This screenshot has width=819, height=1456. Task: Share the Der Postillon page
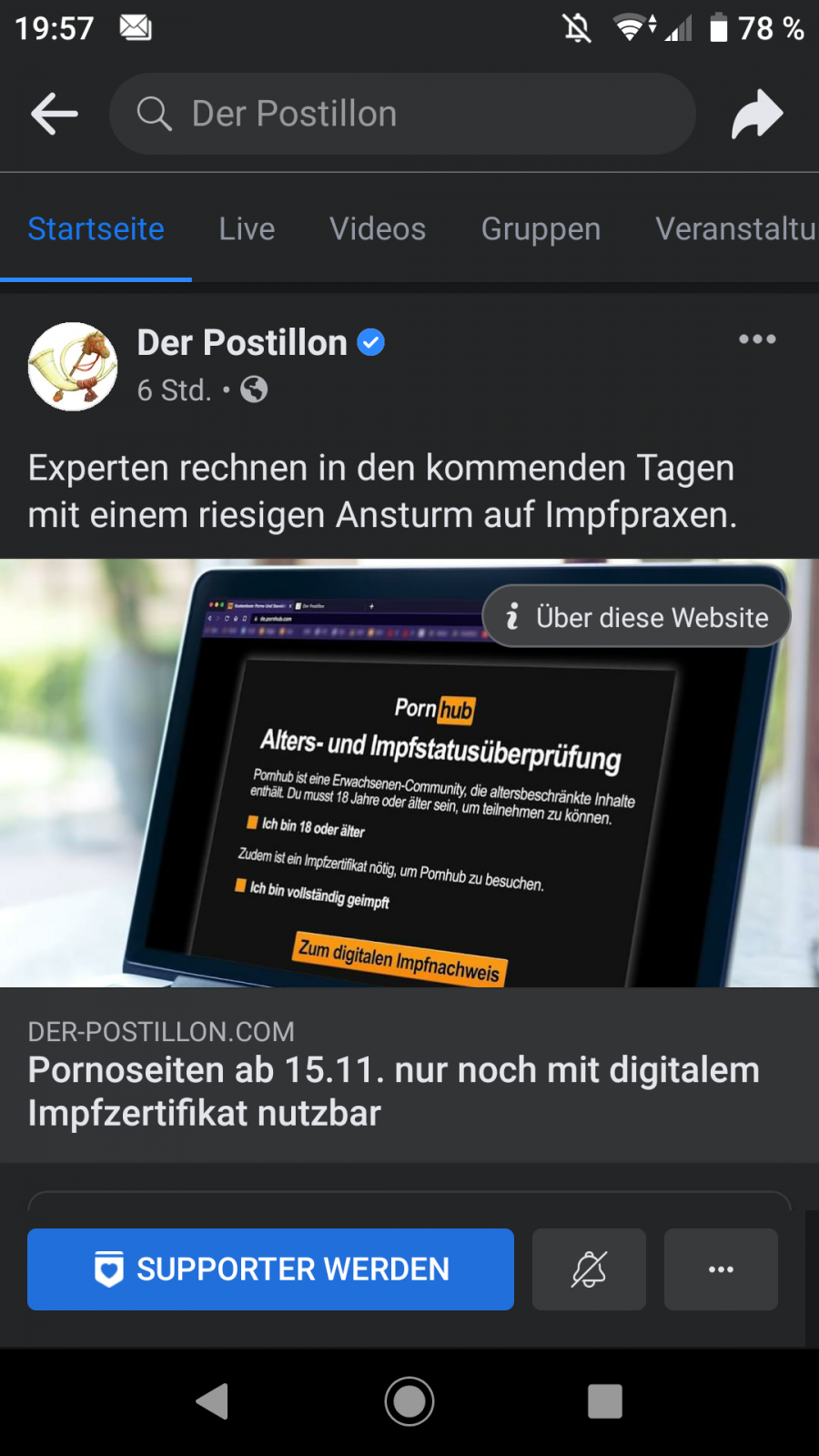(x=757, y=115)
